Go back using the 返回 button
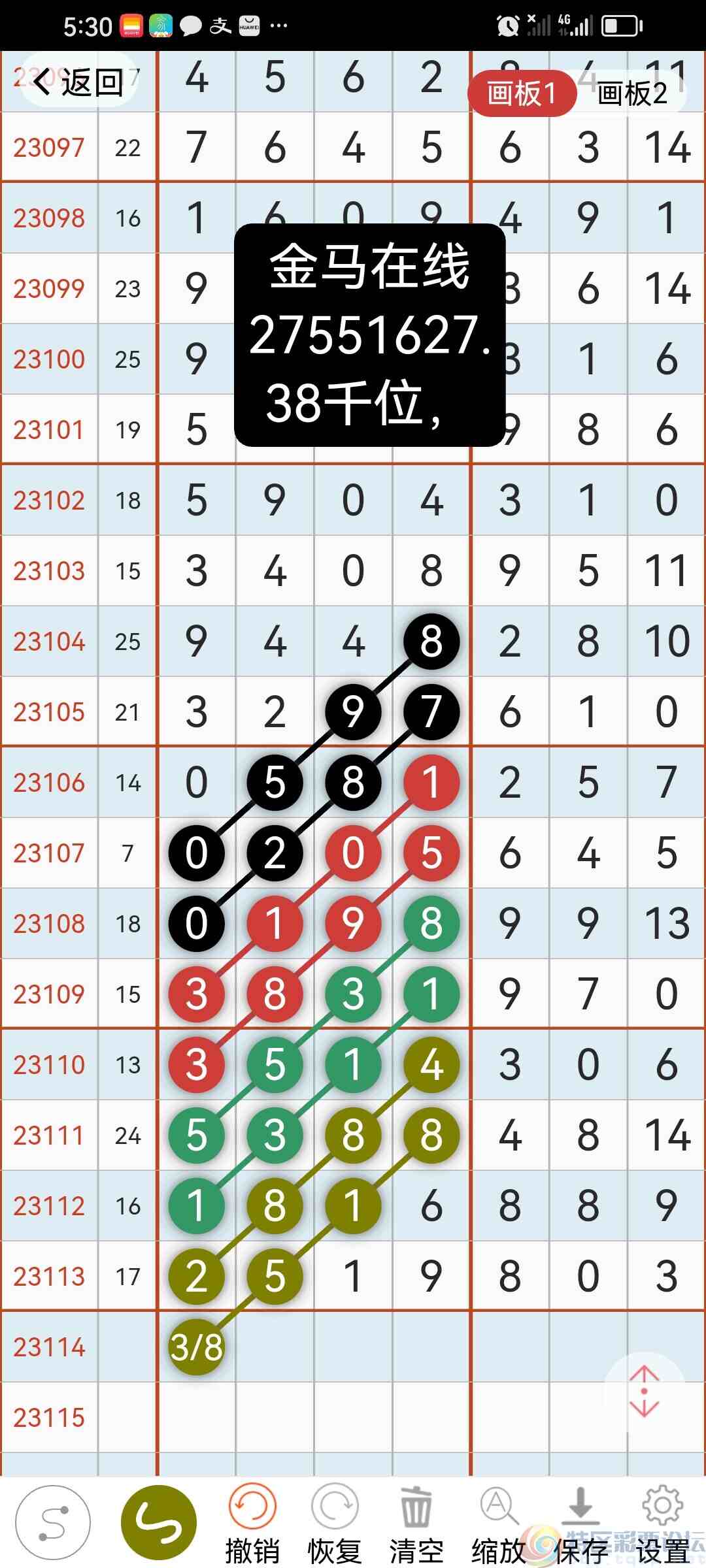This screenshot has height=1568, width=706. pyautogui.click(x=78, y=82)
